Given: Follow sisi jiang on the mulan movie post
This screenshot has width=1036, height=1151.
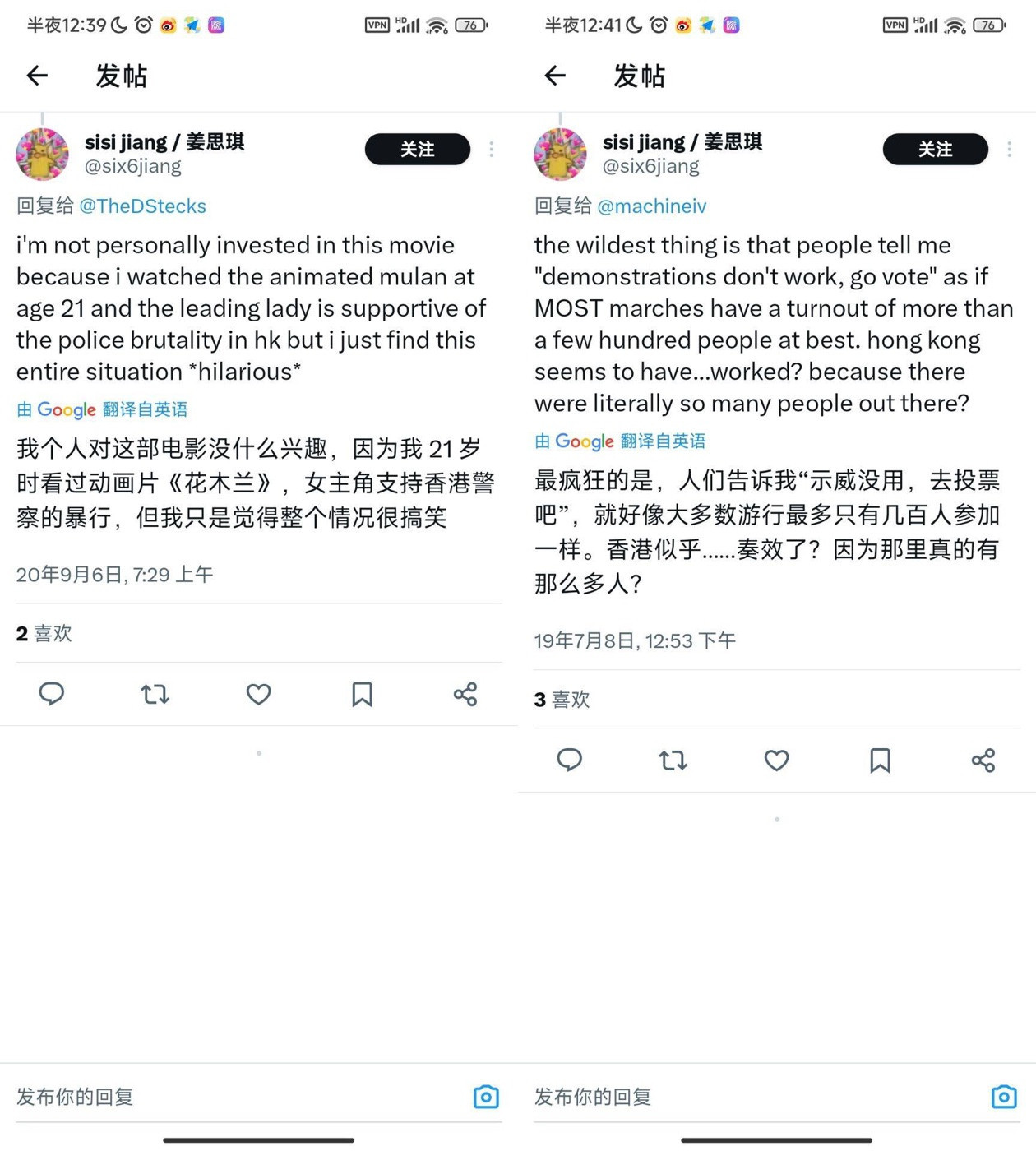Looking at the screenshot, I should 418,149.
